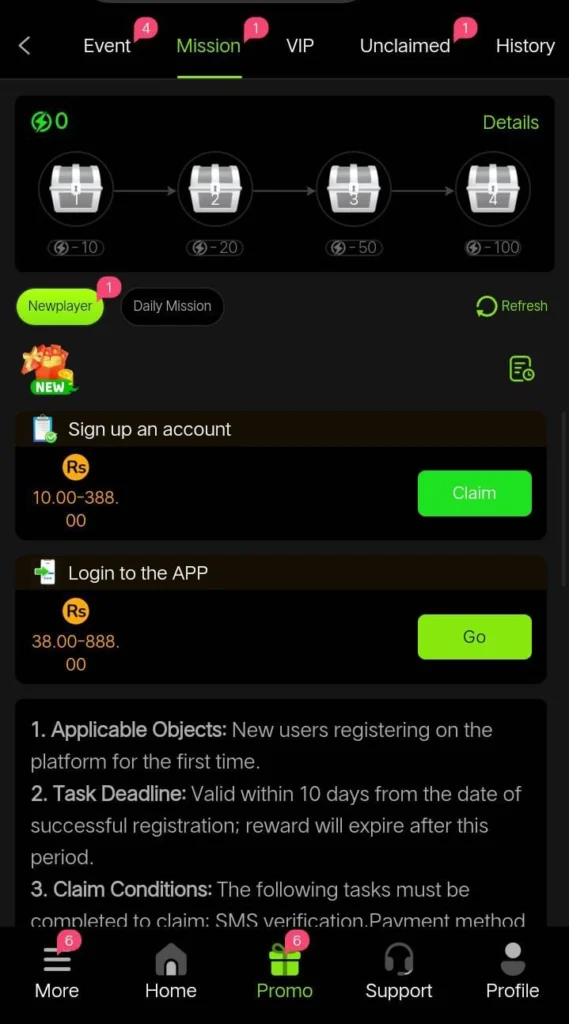
Task: Open the VIP tab
Action: tap(300, 46)
